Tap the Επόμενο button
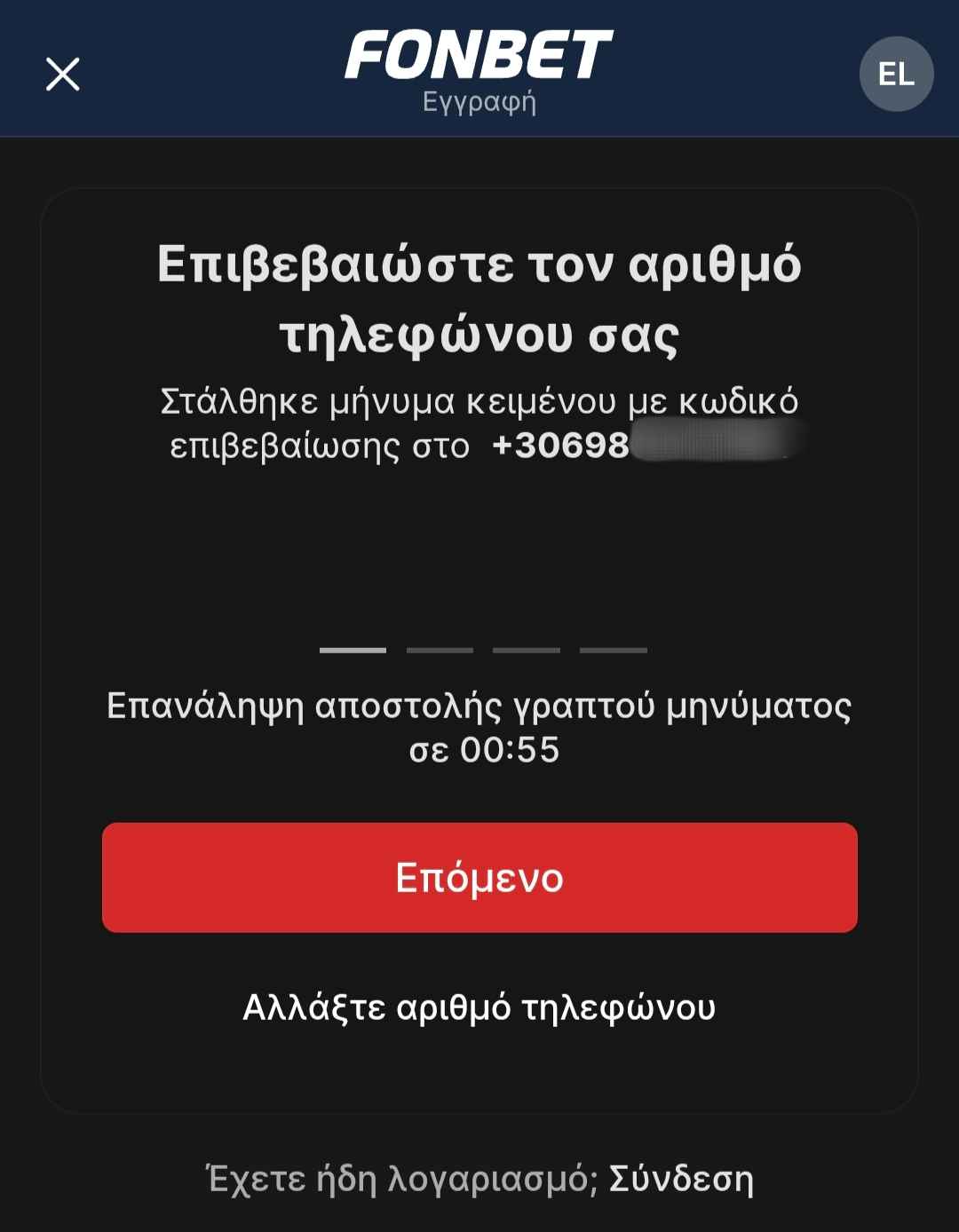Viewport: 959px width, 1232px height. point(479,877)
